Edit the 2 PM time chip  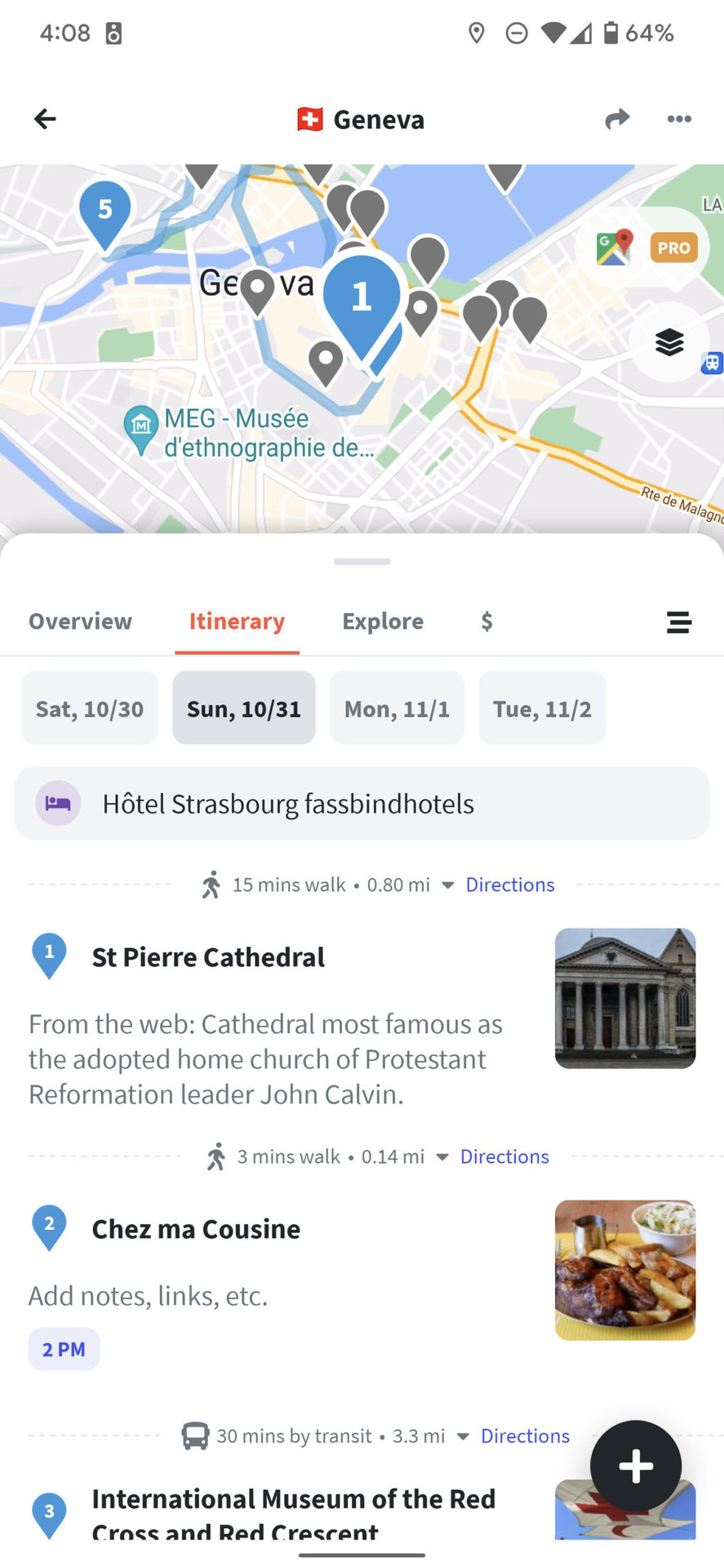click(x=64, y=1349)
